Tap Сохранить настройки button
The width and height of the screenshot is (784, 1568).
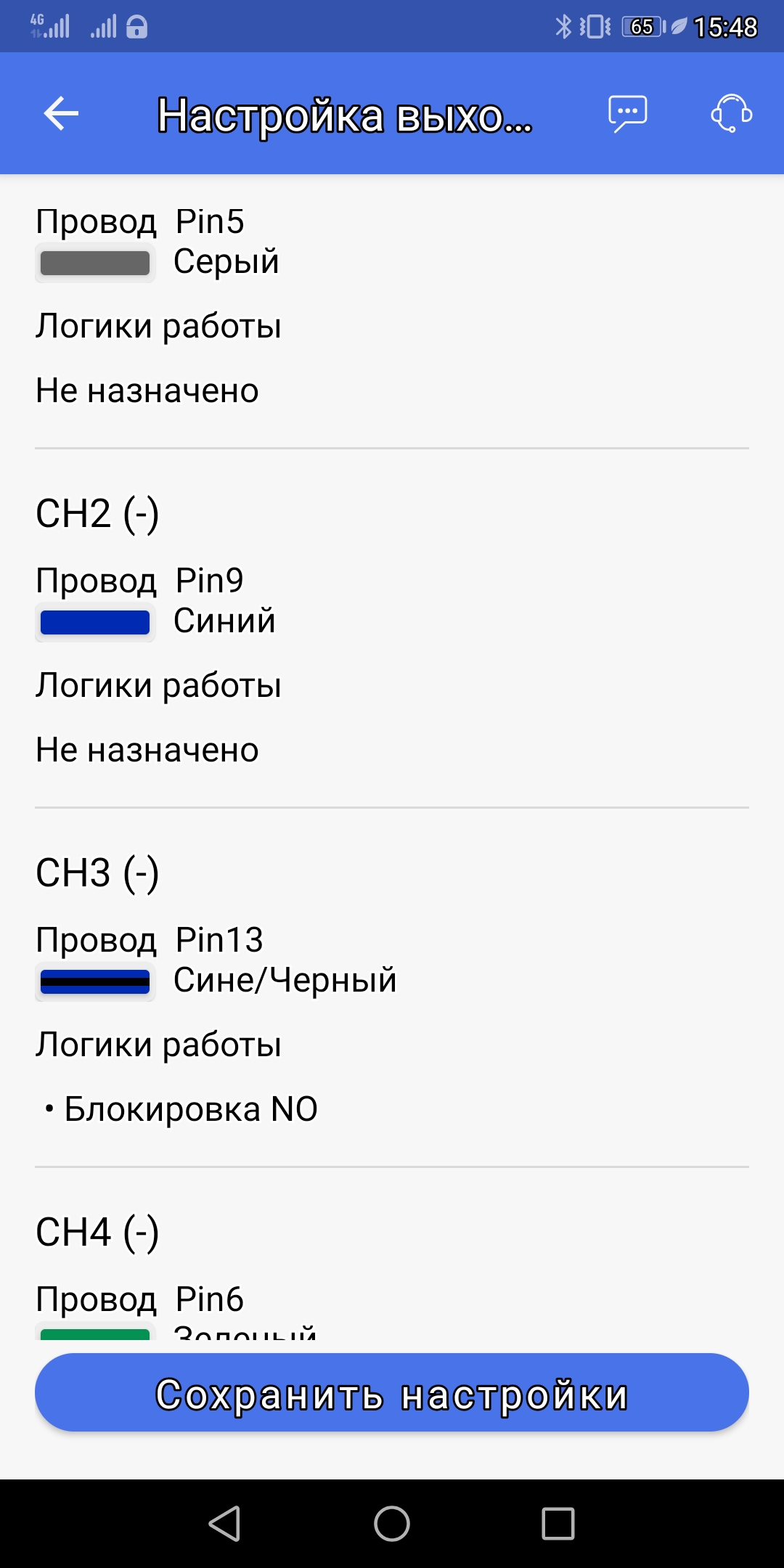pyautogui.click(x=392, y=1392)
